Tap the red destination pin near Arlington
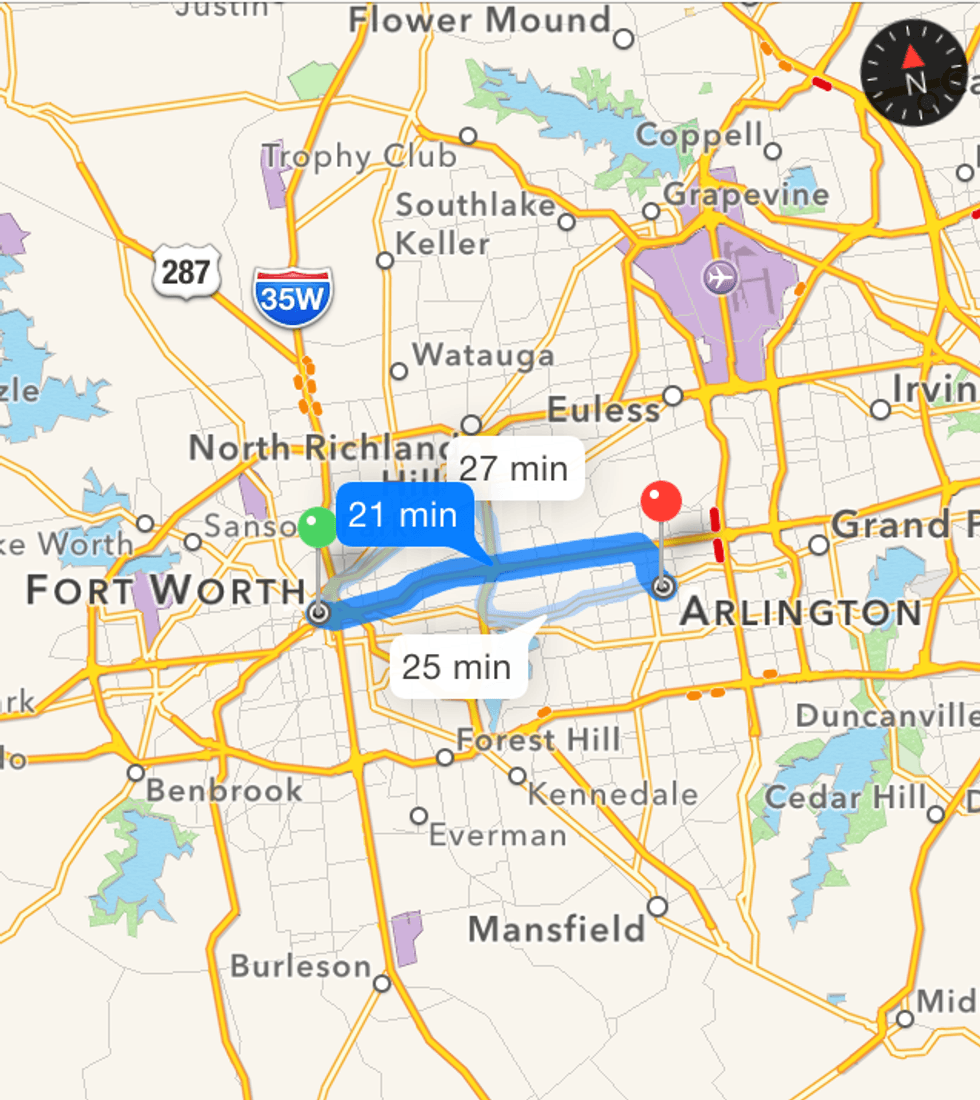The width and height of the screenshot is (980, 1100). [661, 501]
